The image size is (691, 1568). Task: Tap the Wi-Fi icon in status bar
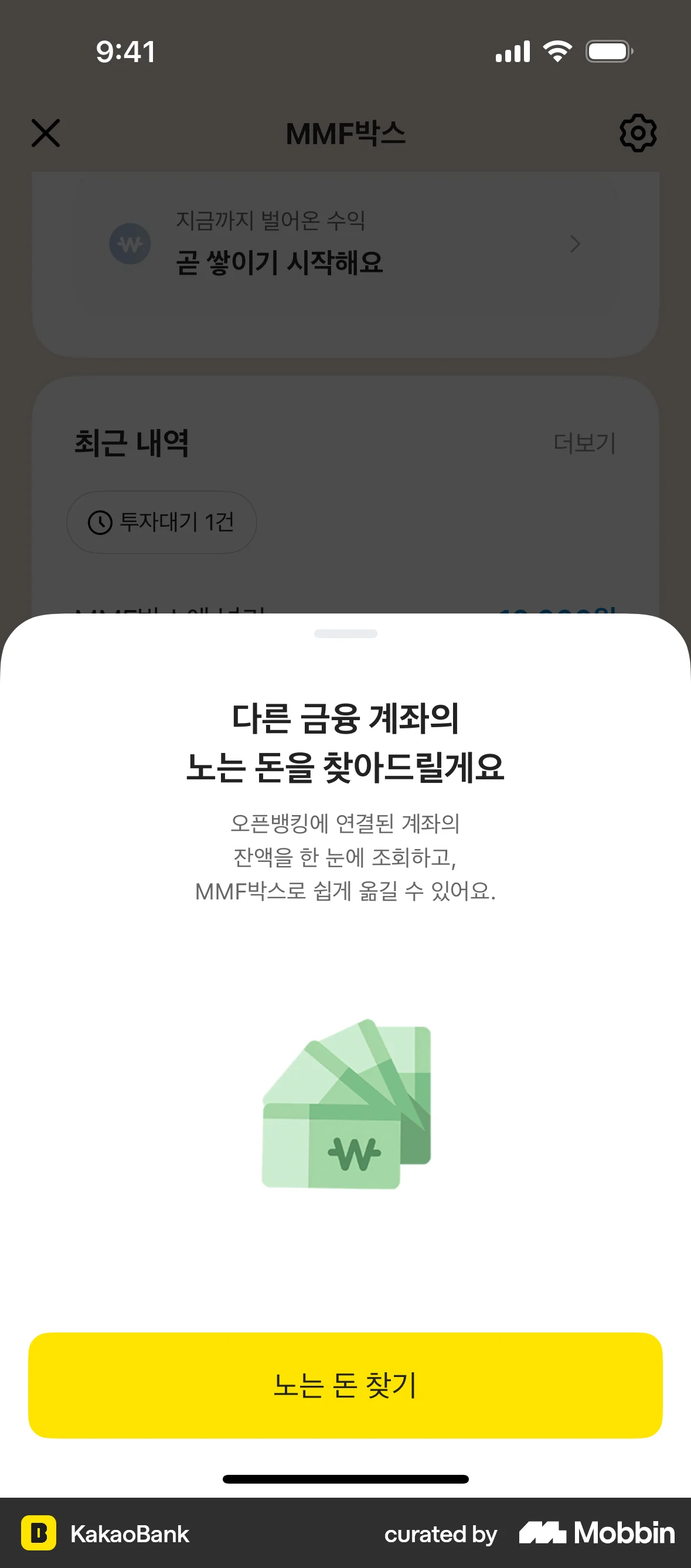[556, 52]
